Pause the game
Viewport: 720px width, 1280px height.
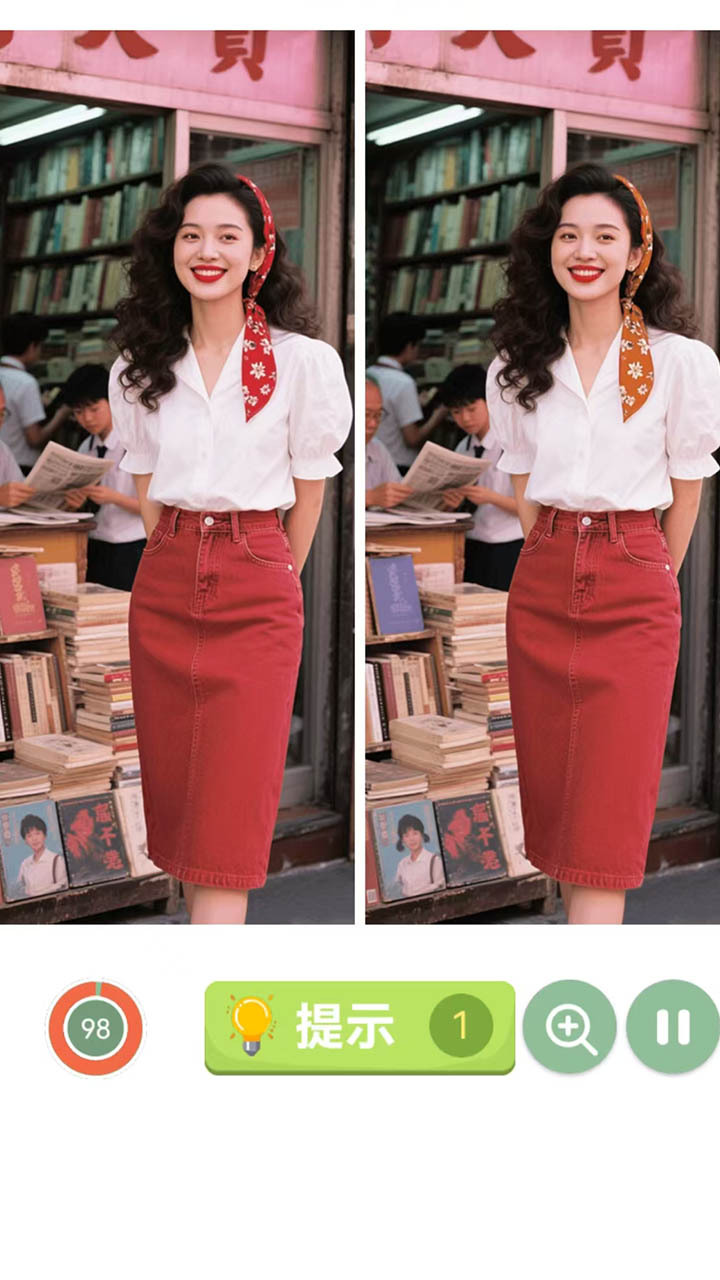point(672,1027)
